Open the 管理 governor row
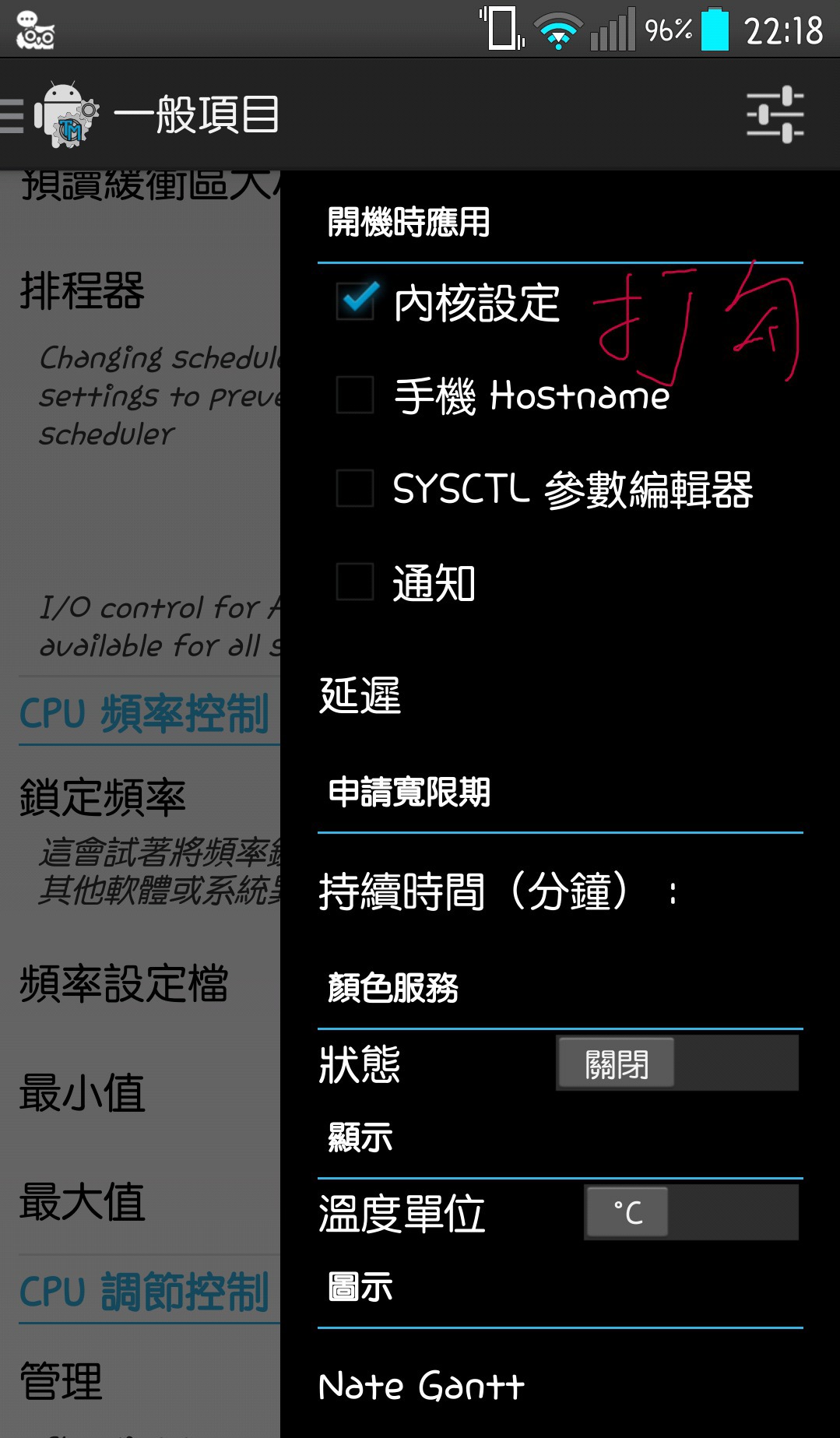Image resolution: width=840 pixels, height=1438 pixels. (61, 1380)
